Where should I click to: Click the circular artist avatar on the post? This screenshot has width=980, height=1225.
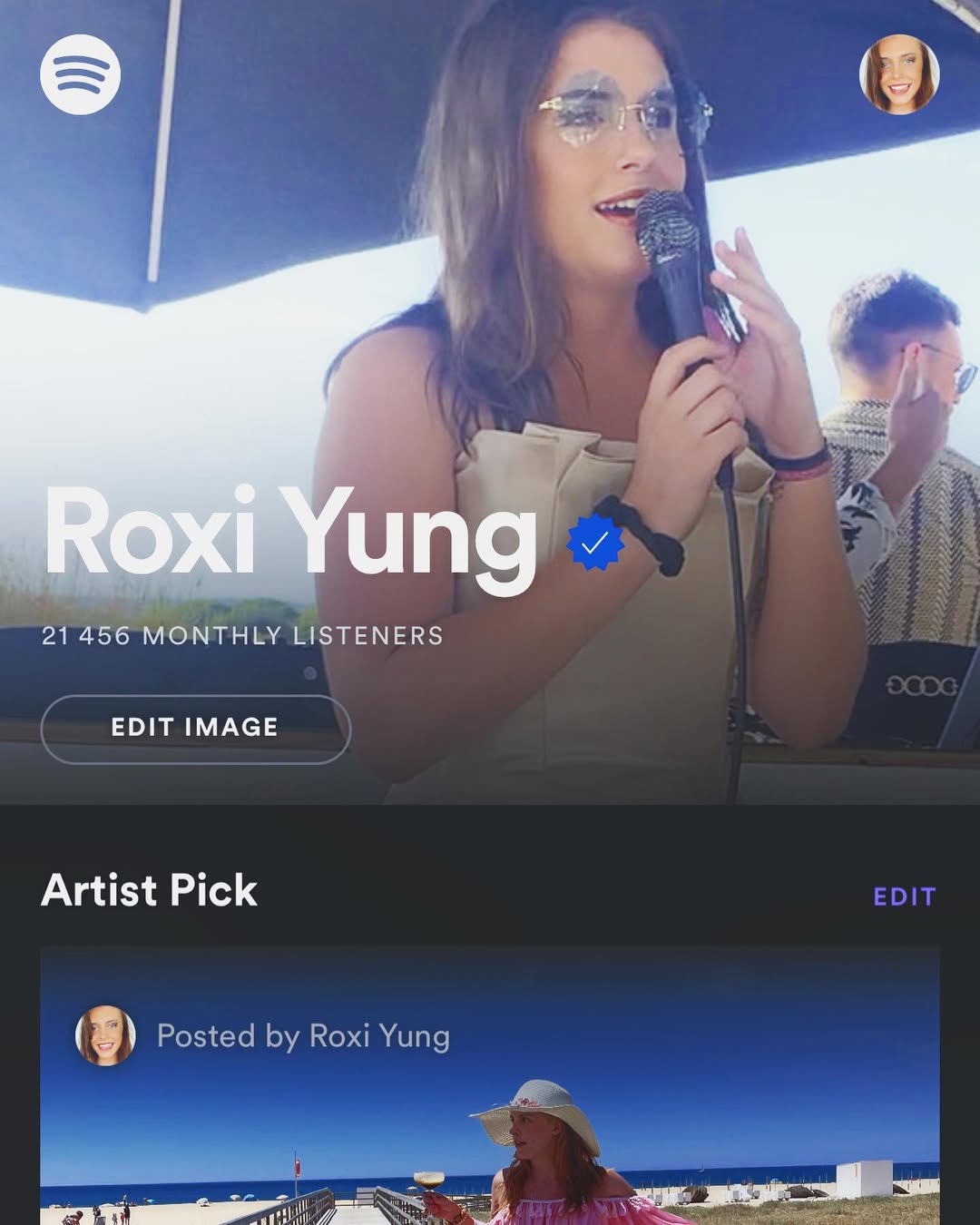tap(107, 1036)
